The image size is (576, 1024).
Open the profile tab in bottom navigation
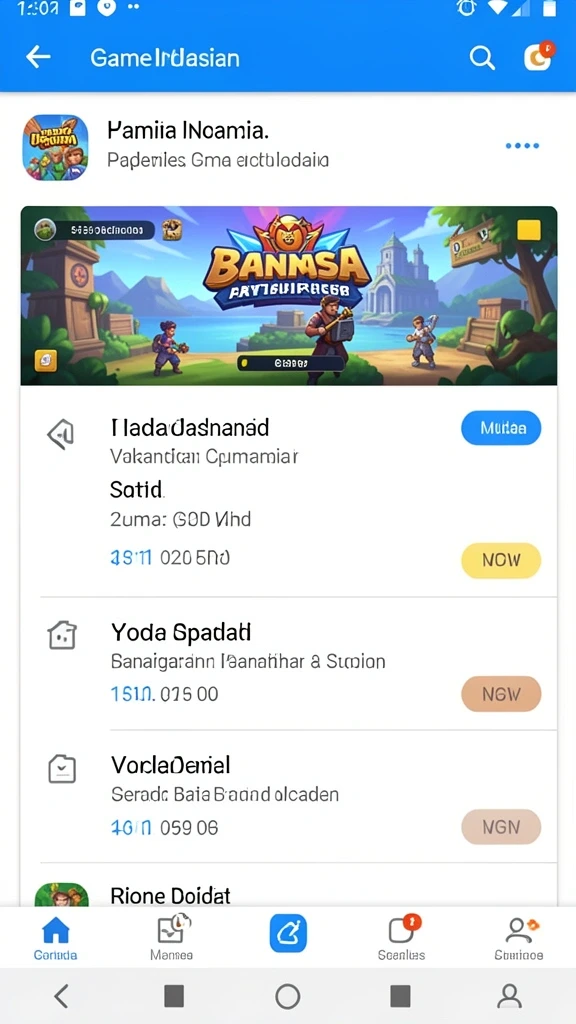click(x=519, y=938)
